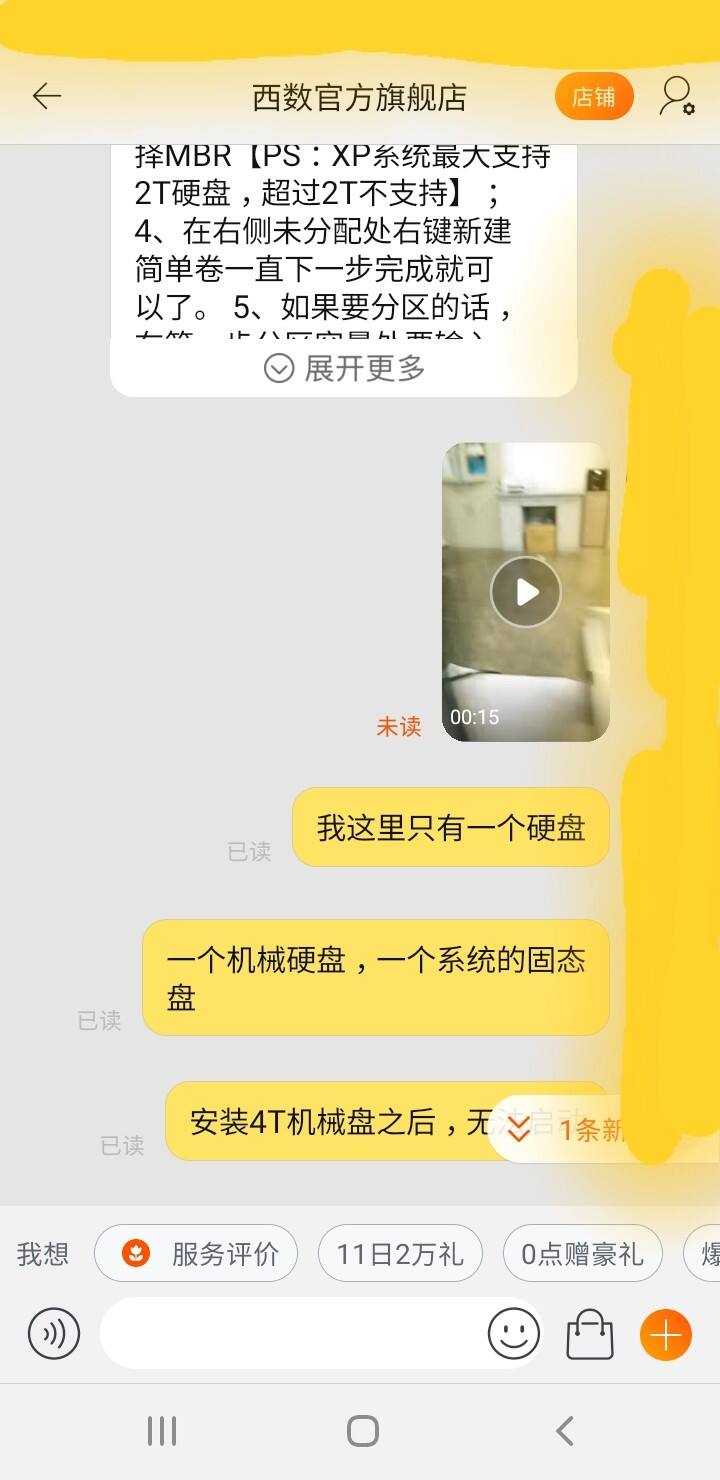This screenshot has width=720, height=1480.
Task: Open the shopping bag icon
Action: 590,1334
